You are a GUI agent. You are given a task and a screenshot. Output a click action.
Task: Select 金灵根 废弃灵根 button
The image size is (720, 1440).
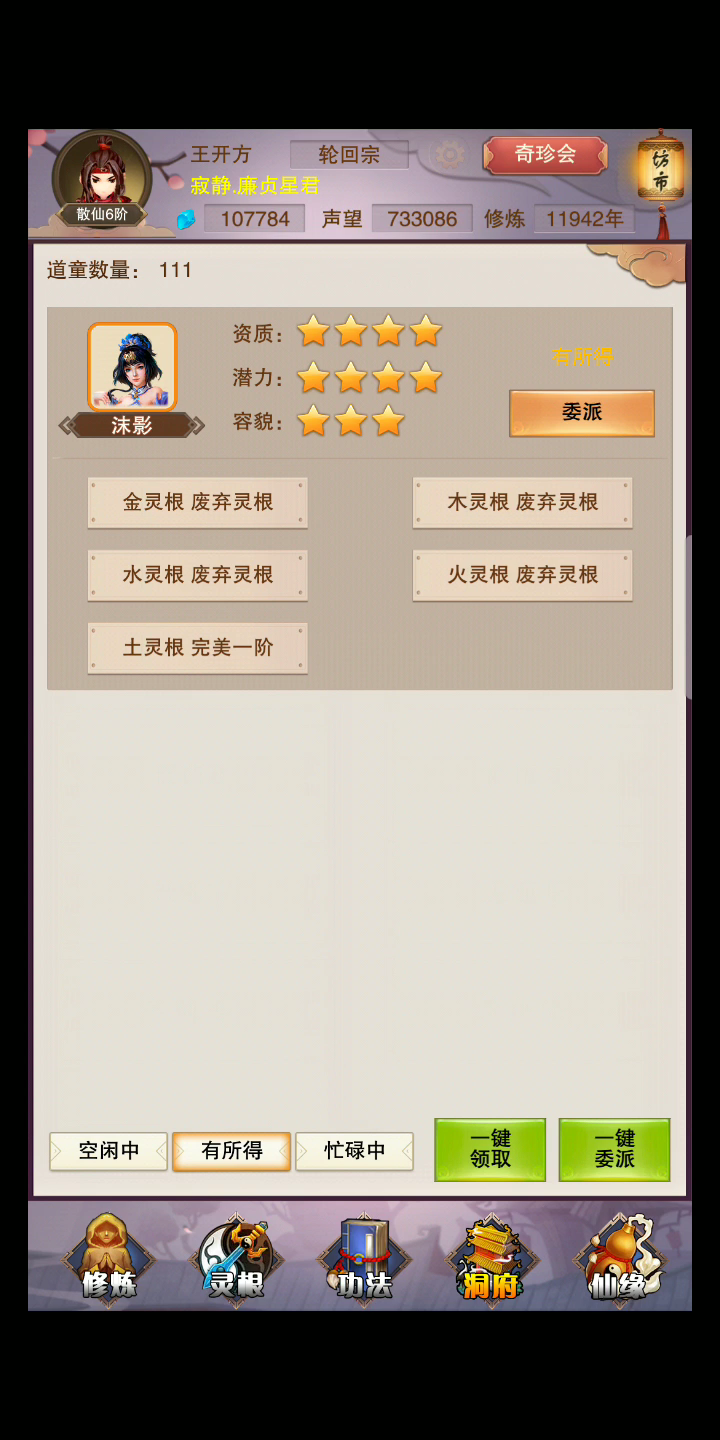click(198, 502)
